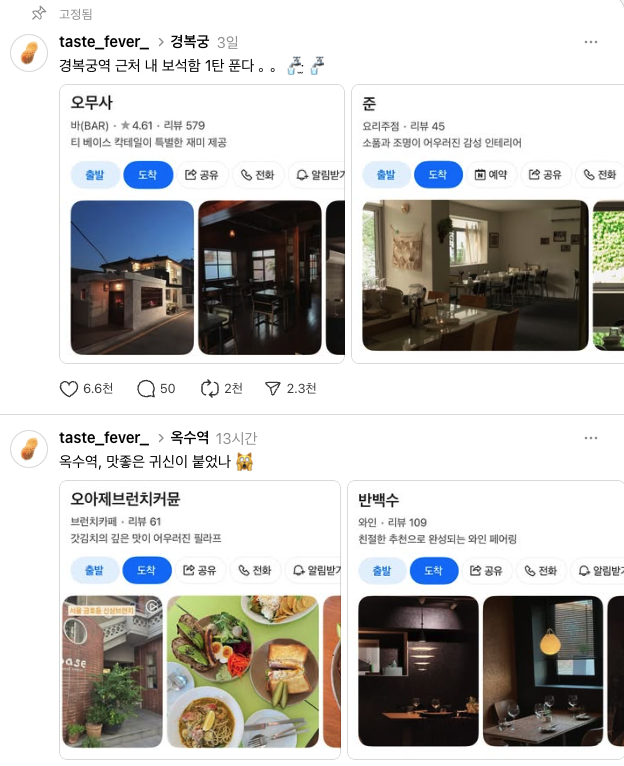Open comments on the 경복궁 post
Image resolution: width=624 pixels, height=766 pixels.
tap(146, 389)
